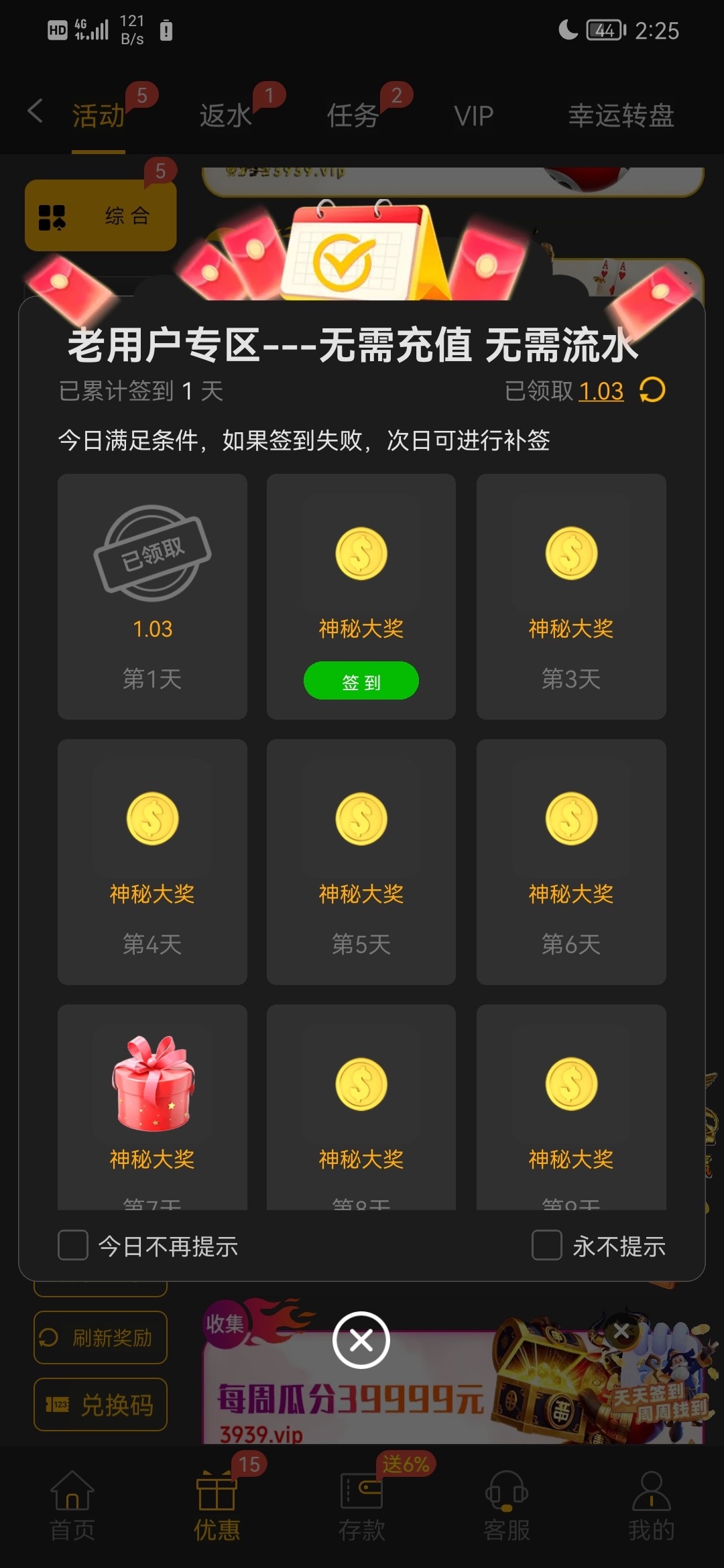Select the 第3天 mystery prize card

tap(571, 596)
